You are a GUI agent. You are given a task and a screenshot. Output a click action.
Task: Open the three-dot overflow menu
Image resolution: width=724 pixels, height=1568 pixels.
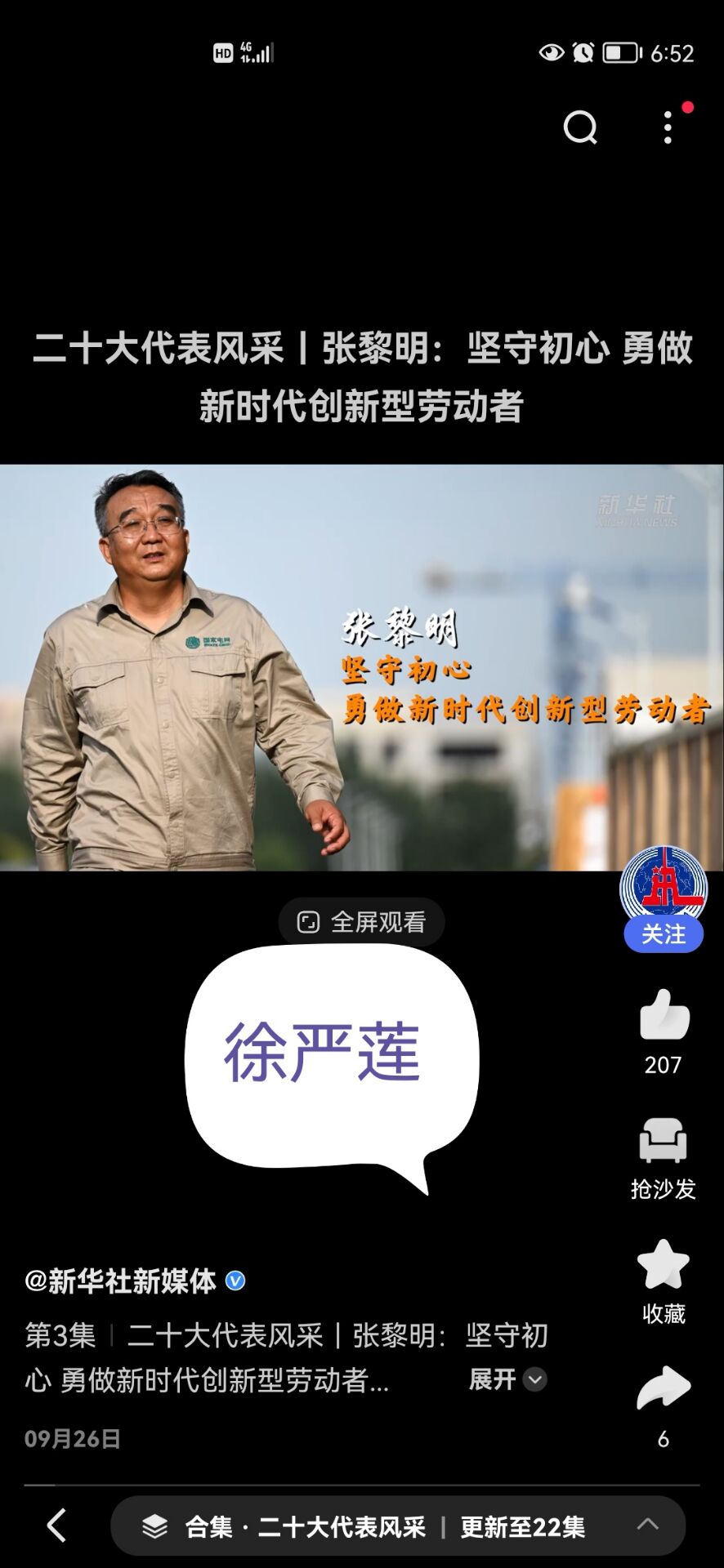point(668,127)
